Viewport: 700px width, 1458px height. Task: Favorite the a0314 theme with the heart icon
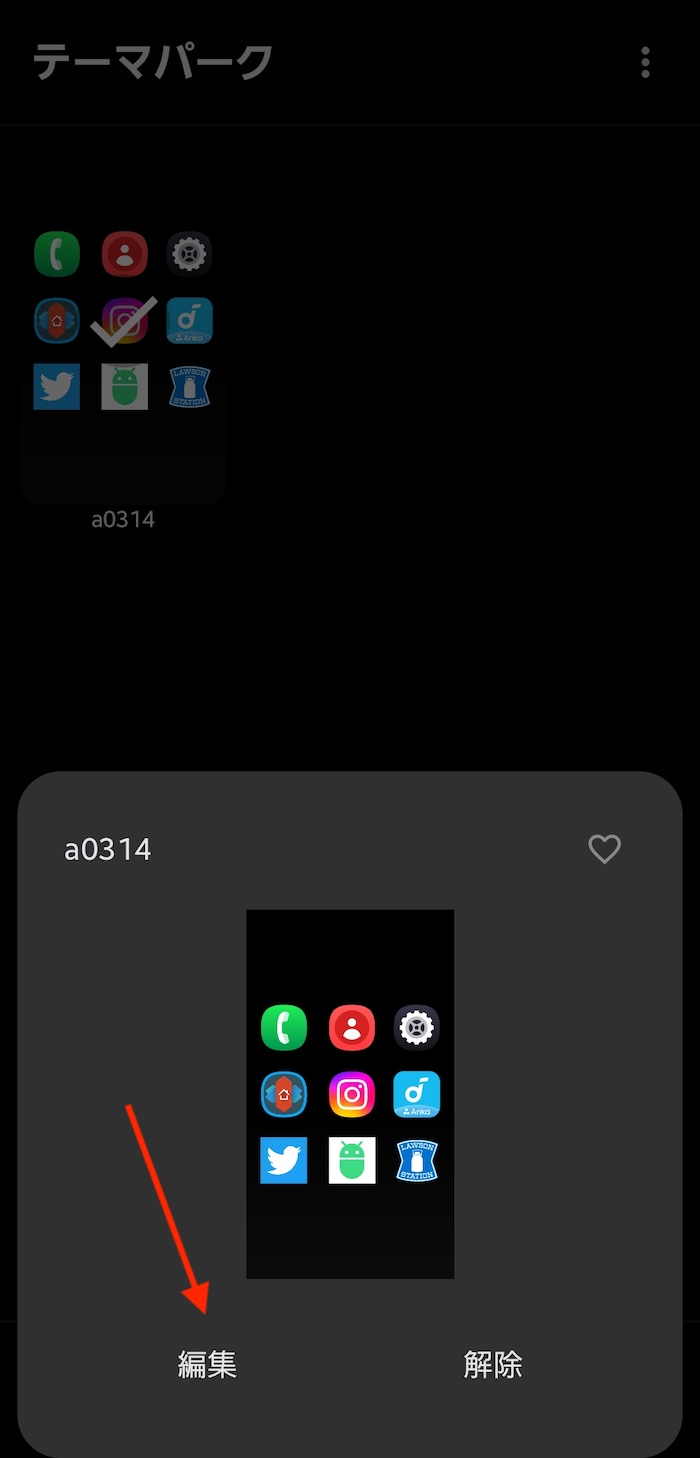[x=604, y=849]
